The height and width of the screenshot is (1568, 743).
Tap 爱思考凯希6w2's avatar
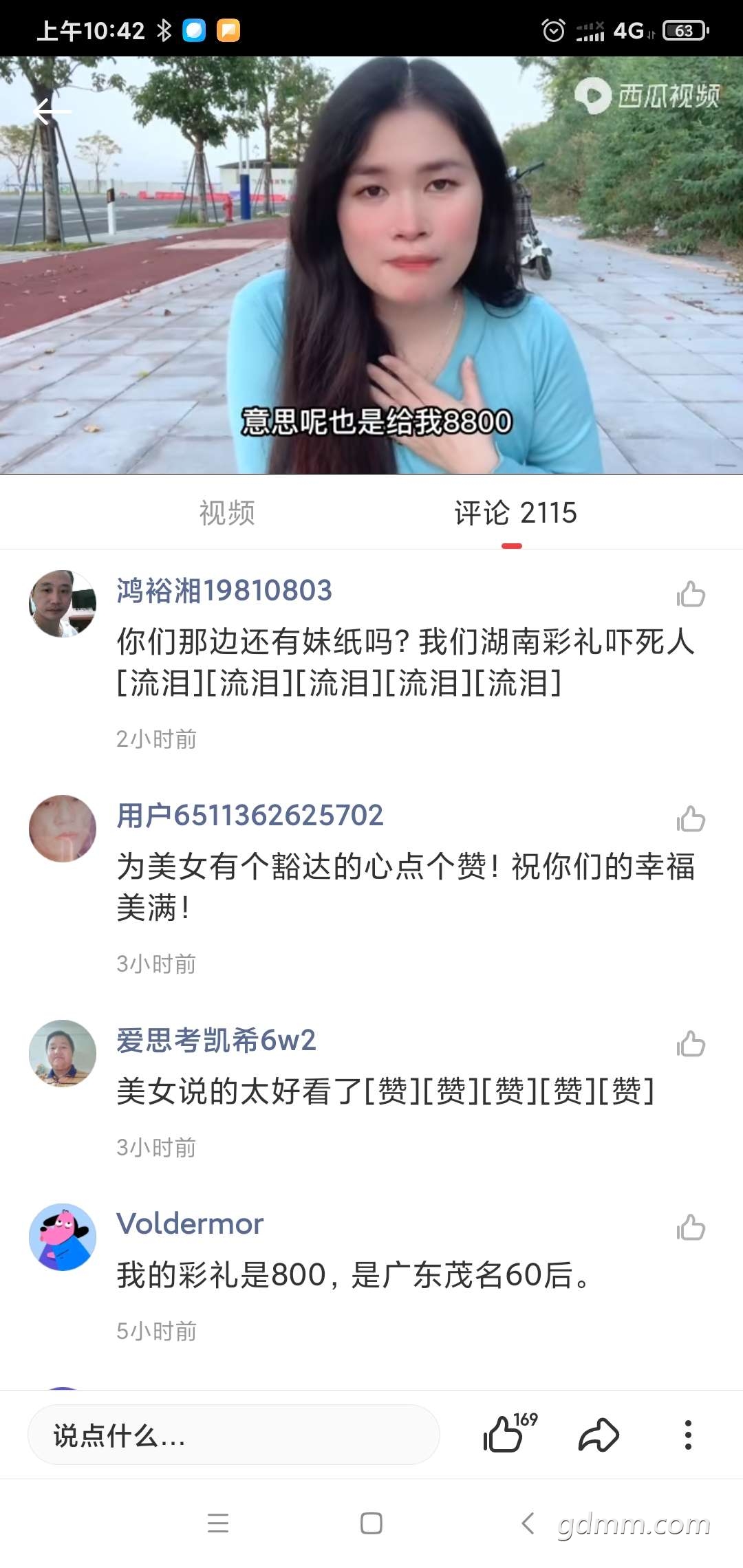[x=63, y=1054]
